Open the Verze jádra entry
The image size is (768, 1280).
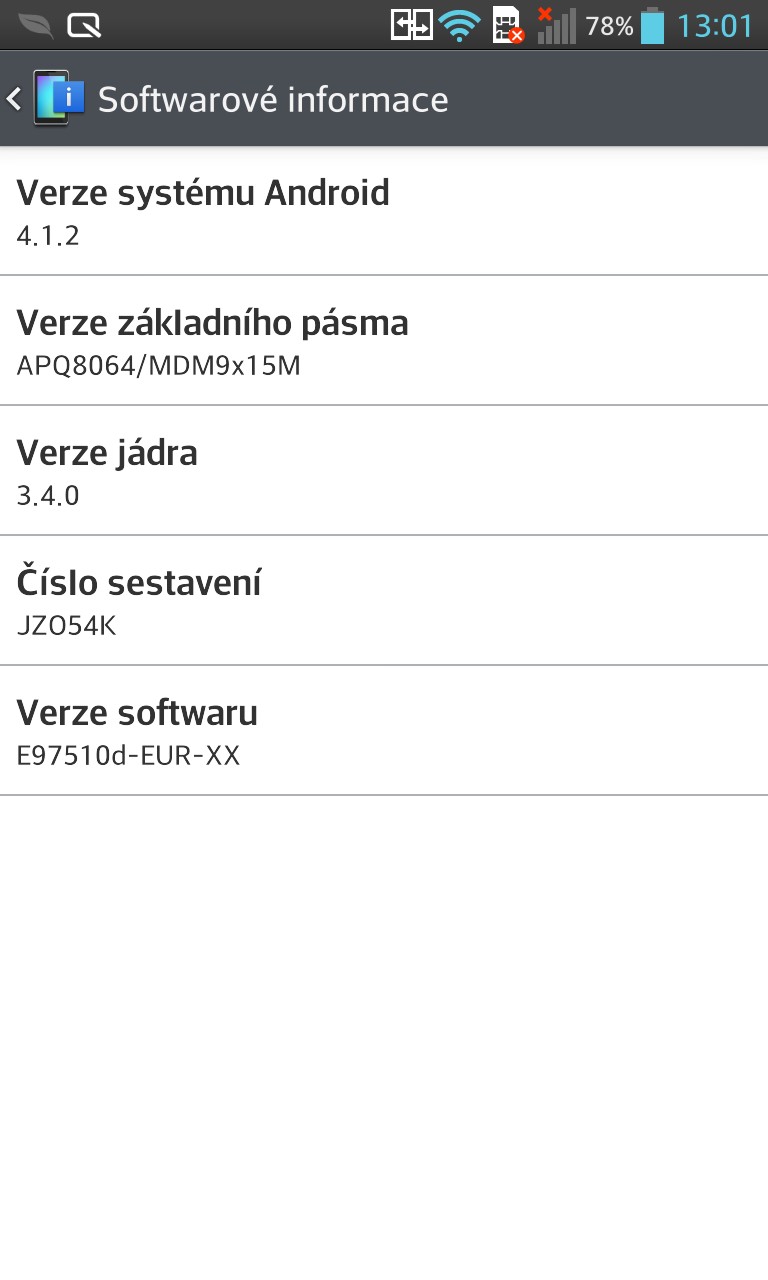pos(384,471)
